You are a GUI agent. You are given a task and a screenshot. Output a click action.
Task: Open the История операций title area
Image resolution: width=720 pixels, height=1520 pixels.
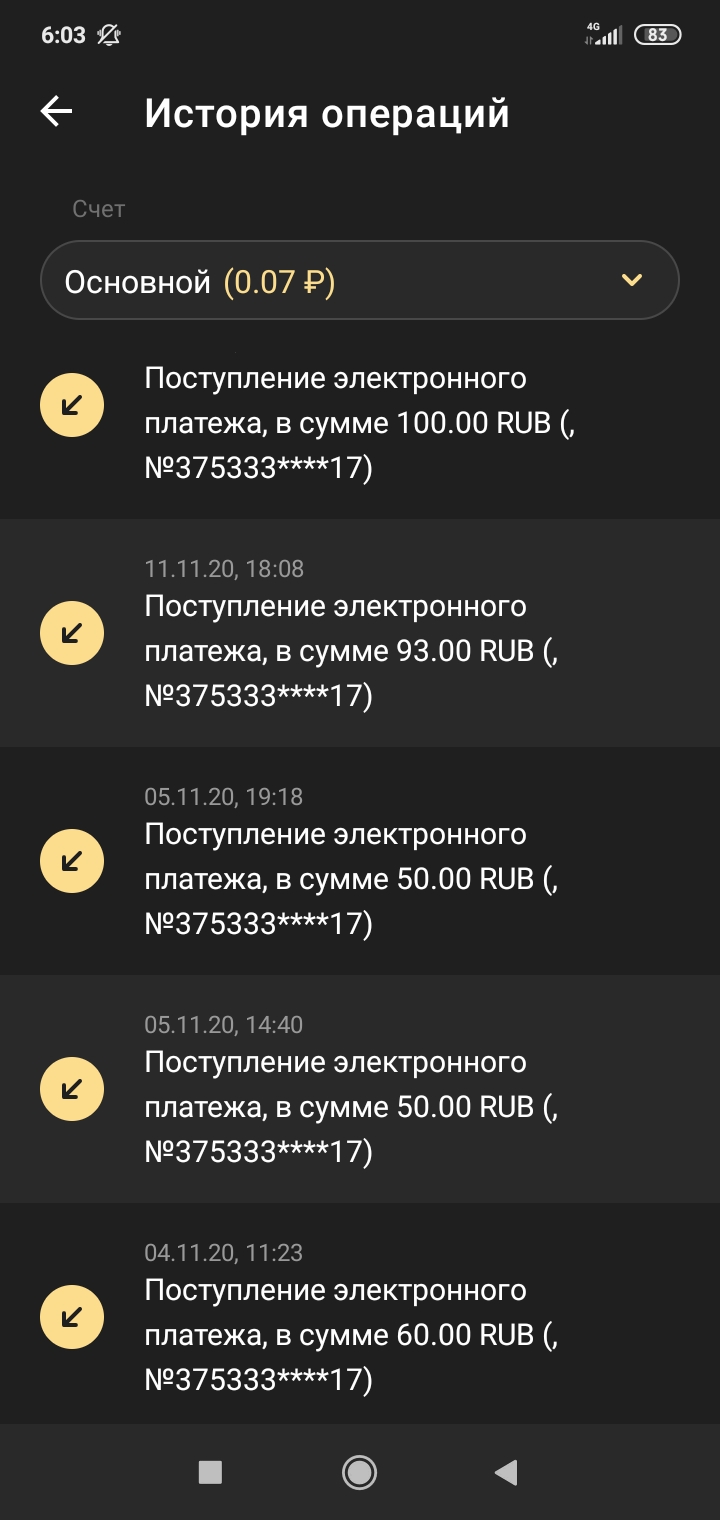coord(328,112)
